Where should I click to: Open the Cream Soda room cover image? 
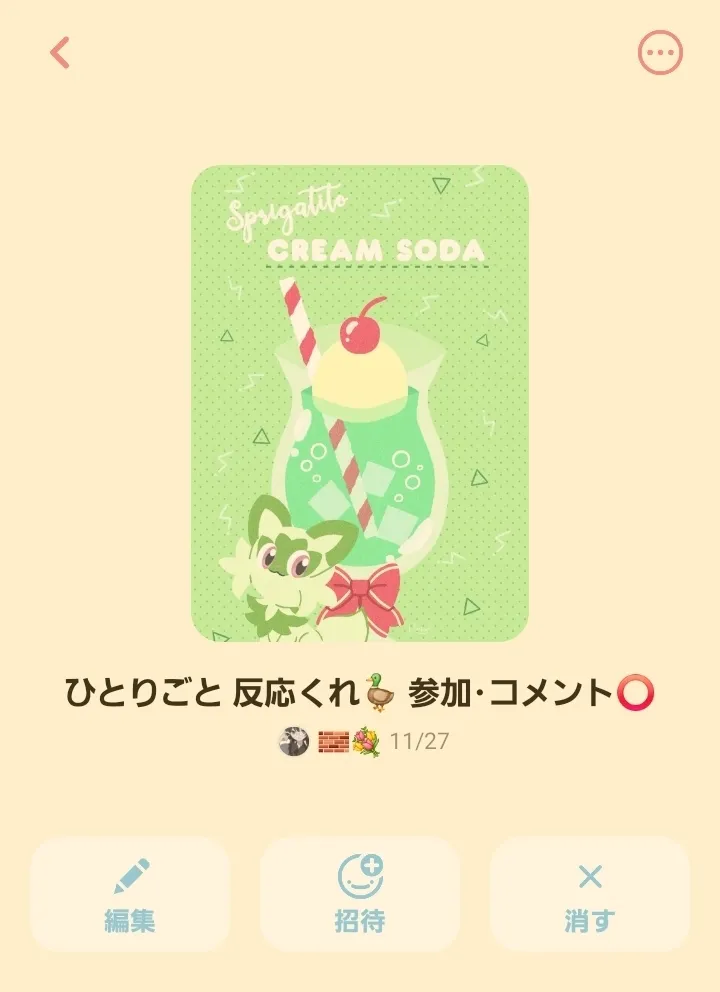[x=360, y=404]
